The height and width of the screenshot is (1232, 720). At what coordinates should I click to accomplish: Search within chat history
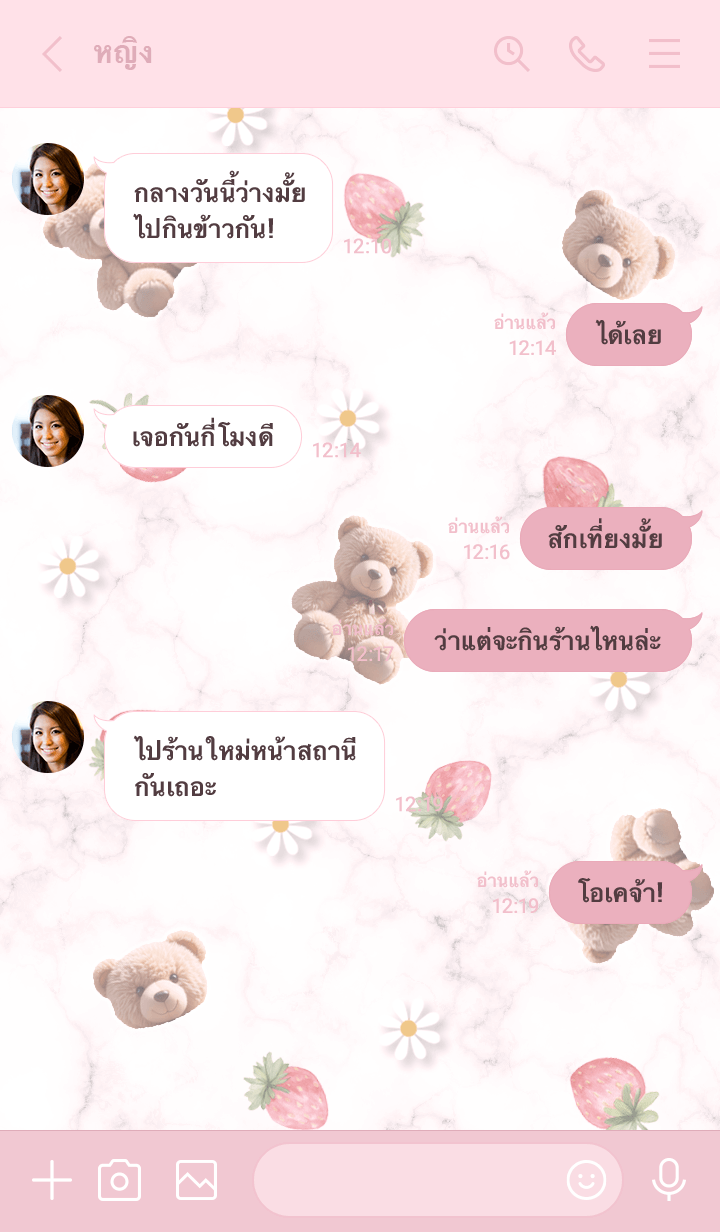511,54
